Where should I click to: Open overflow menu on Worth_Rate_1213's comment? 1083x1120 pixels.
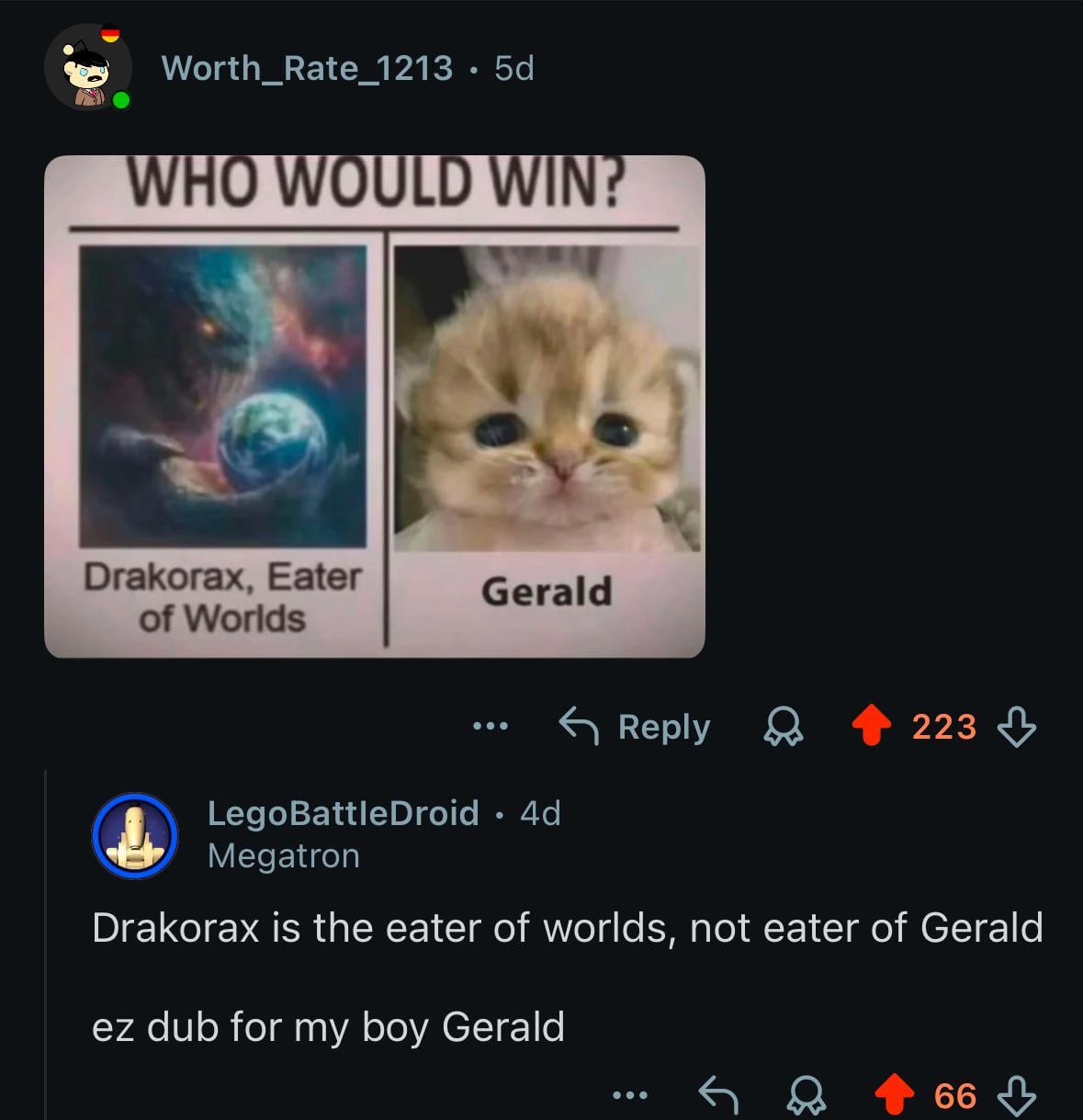tap(490, 727)
